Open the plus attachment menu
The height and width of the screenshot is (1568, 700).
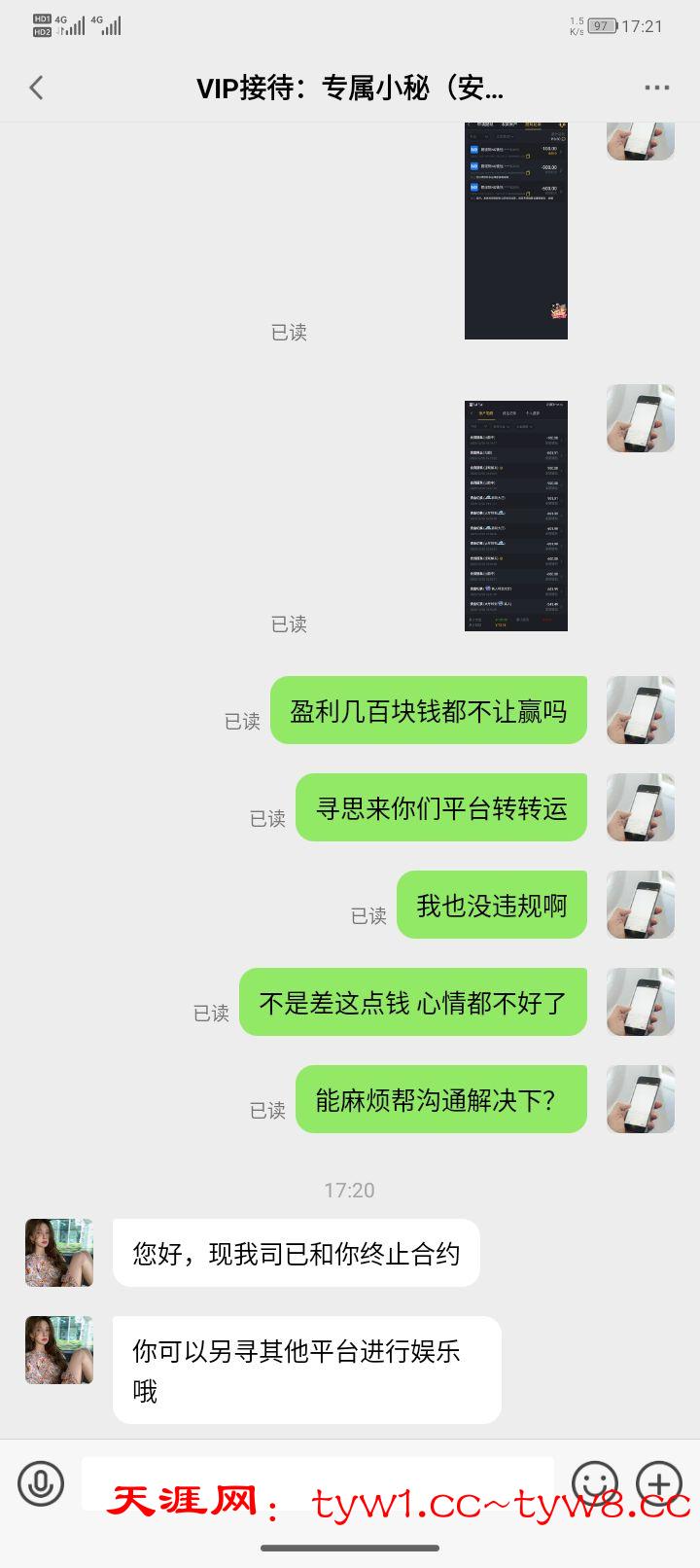coord(659,1483)
